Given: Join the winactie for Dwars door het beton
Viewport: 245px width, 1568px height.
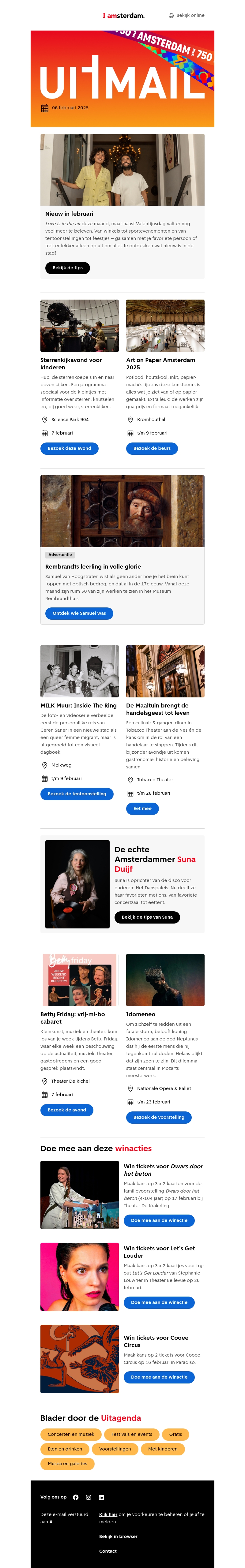Looking at the screenshot, I should click(159, 1220).
